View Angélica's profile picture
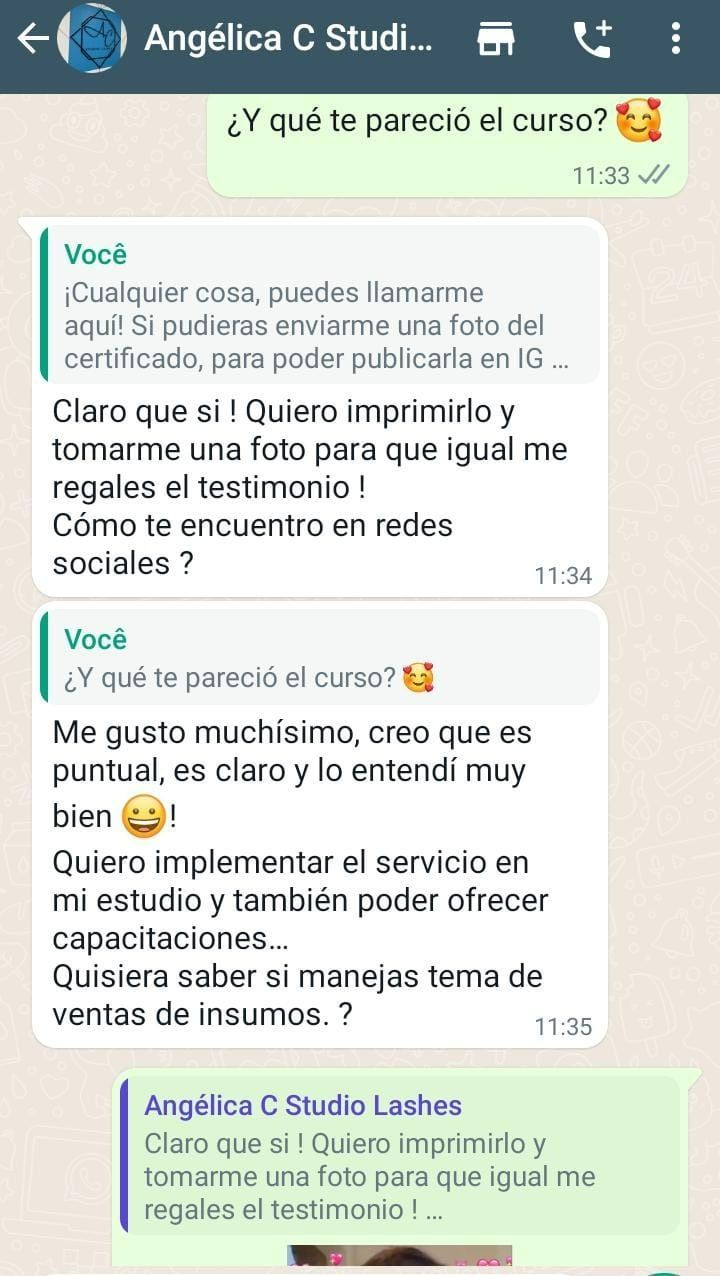This screenshot has width=720, height=1276. coord(90,39)
